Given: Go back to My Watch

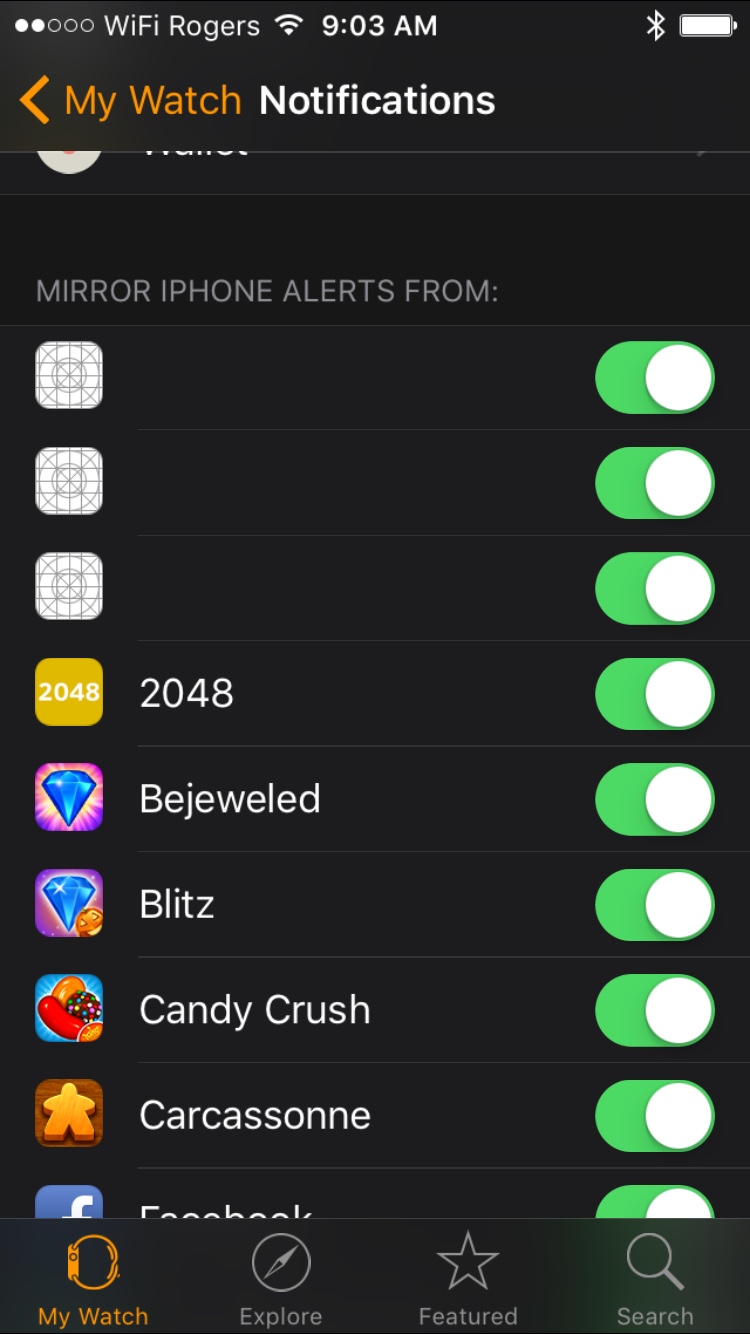Looking at the screenshot, I should (130, 101).
